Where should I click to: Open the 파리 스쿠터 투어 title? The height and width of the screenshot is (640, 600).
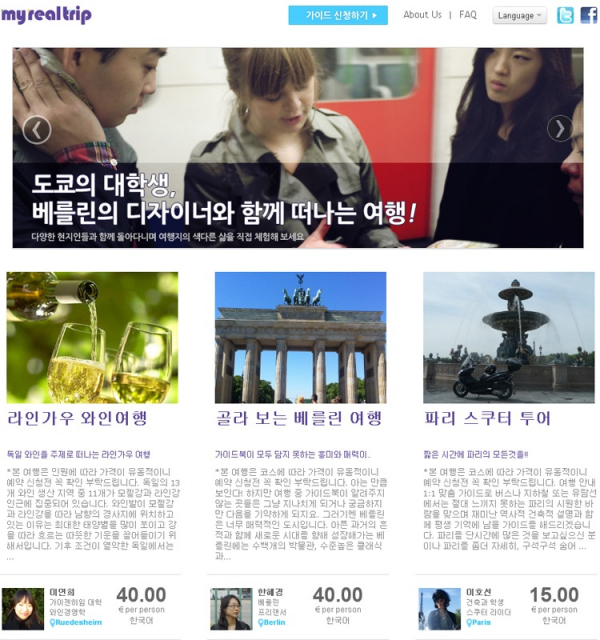488,418
